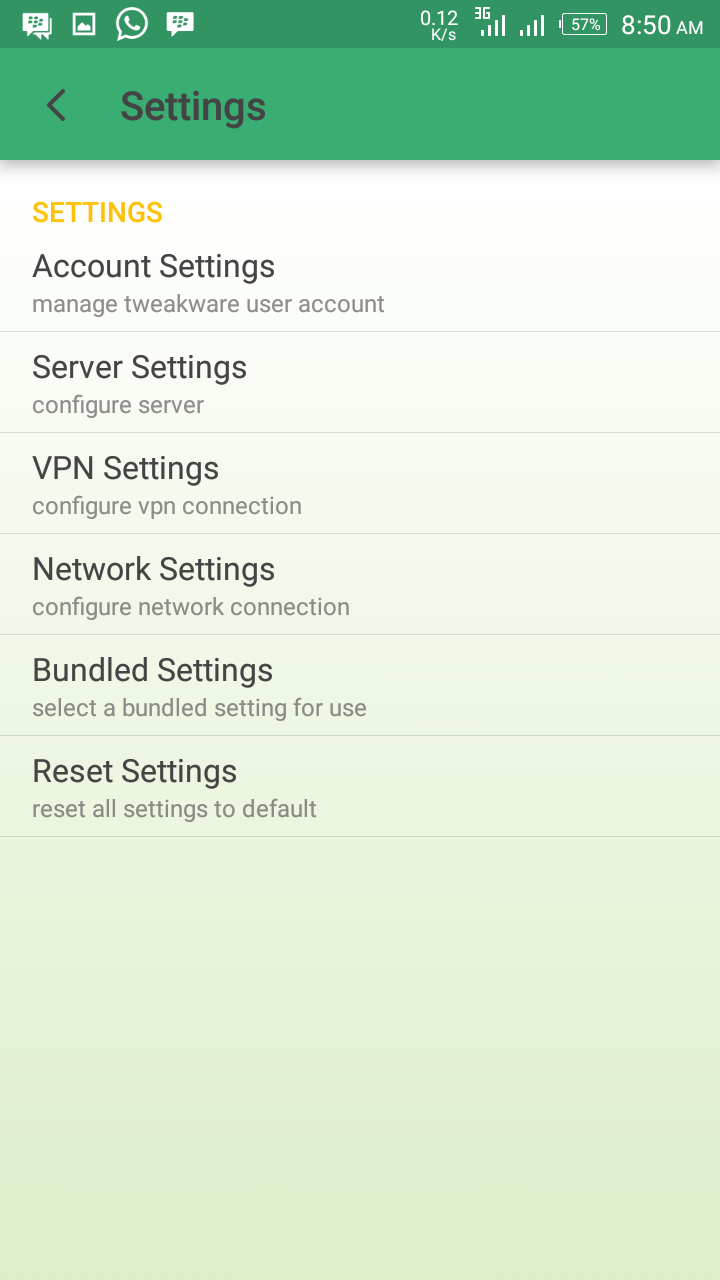
Task: Open Network Settings
Action: [360, 586]
